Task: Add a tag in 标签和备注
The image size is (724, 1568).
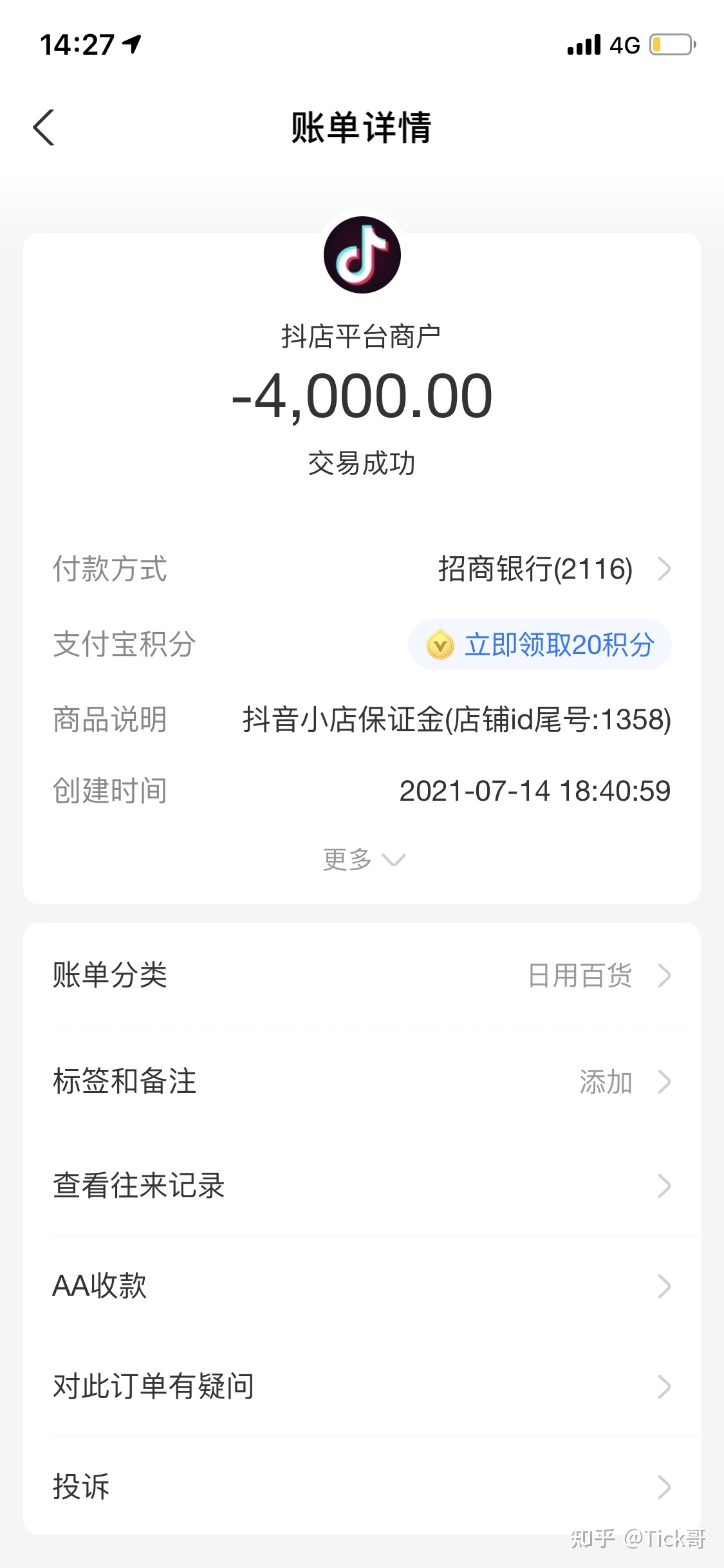Action: (x=362, y=1081)
